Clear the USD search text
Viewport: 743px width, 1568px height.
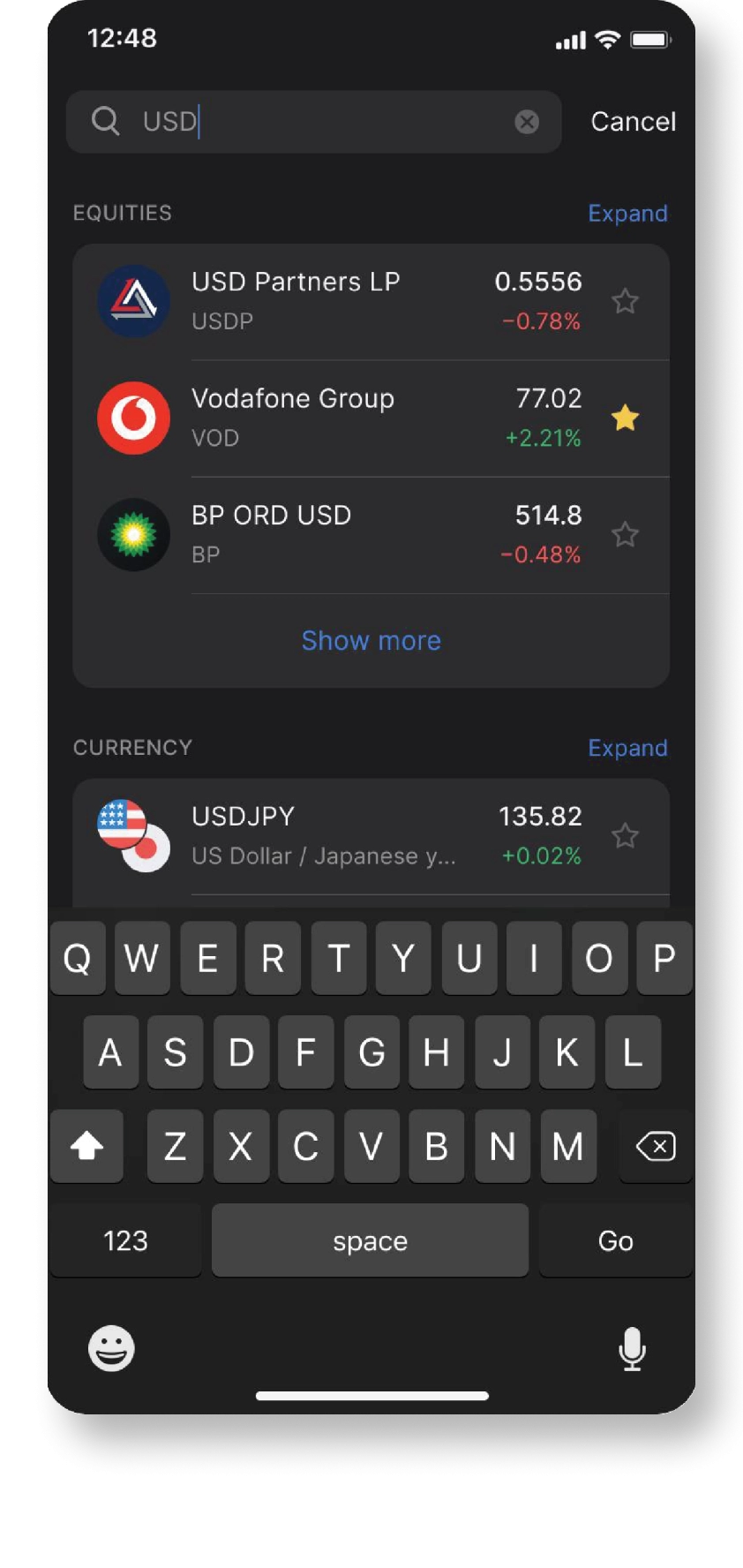527,122
